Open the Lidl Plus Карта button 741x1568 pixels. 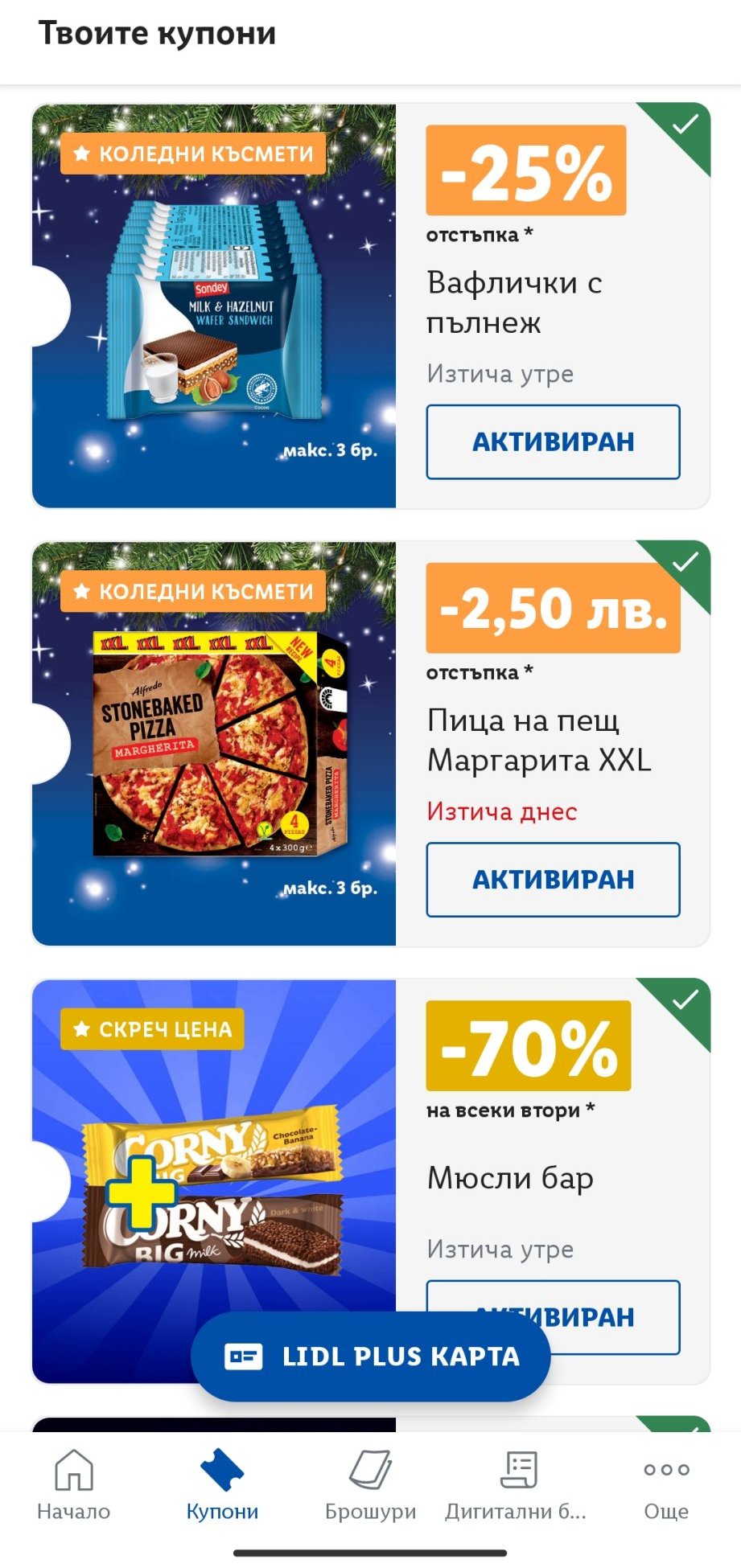[x=371, y=1357]
